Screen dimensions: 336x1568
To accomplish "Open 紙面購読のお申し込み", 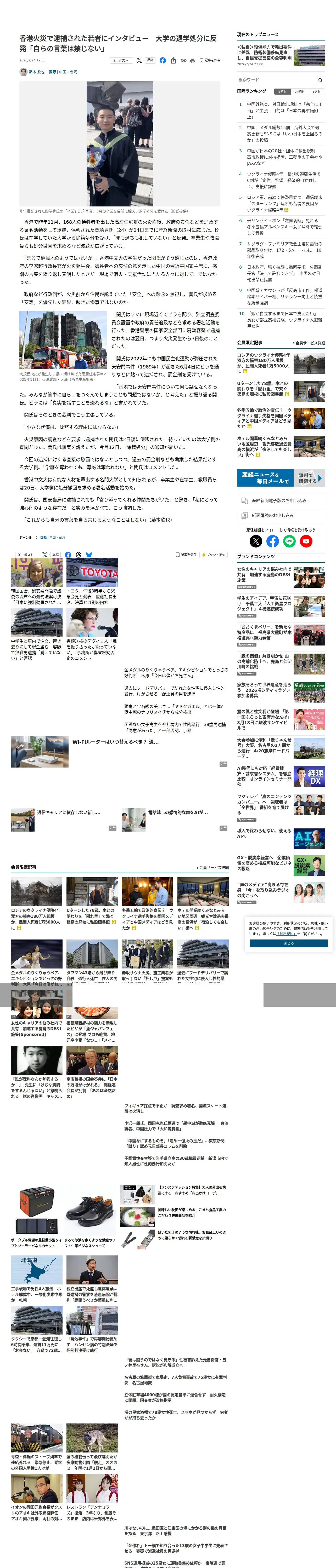I will point(281,515).
